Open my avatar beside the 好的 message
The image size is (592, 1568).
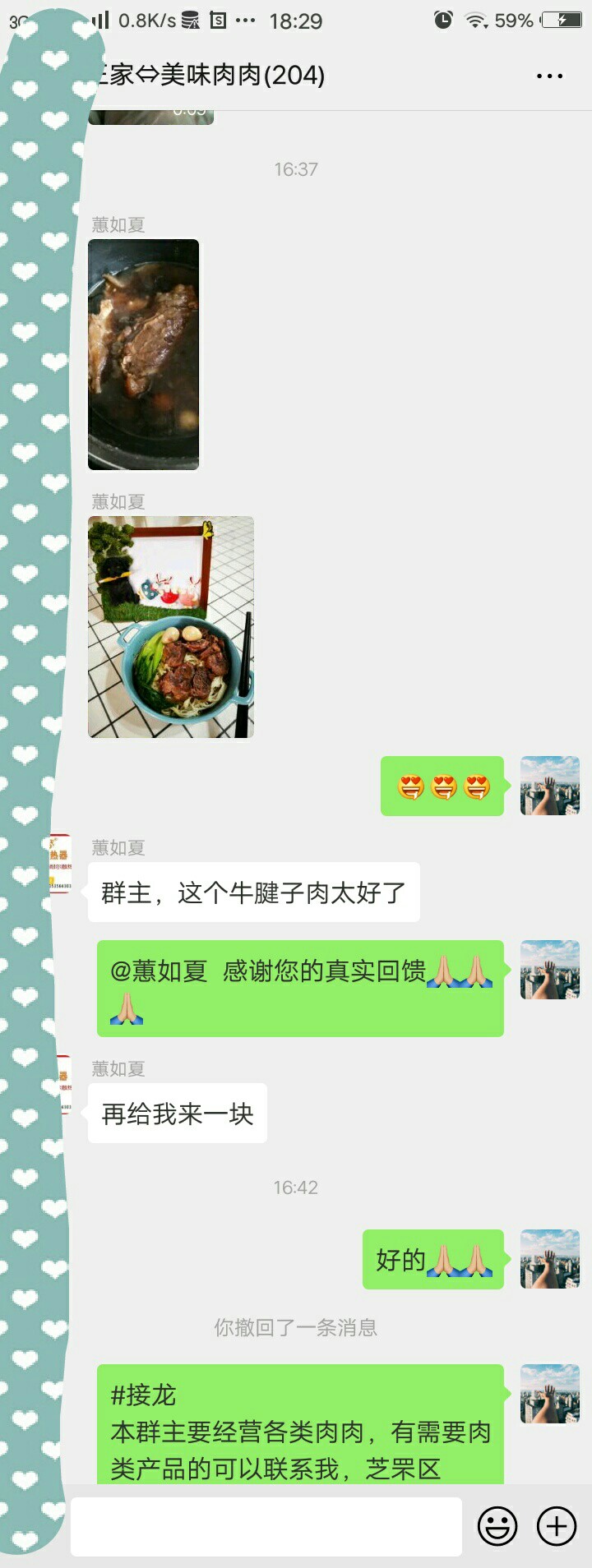[x=550, y=1259]
